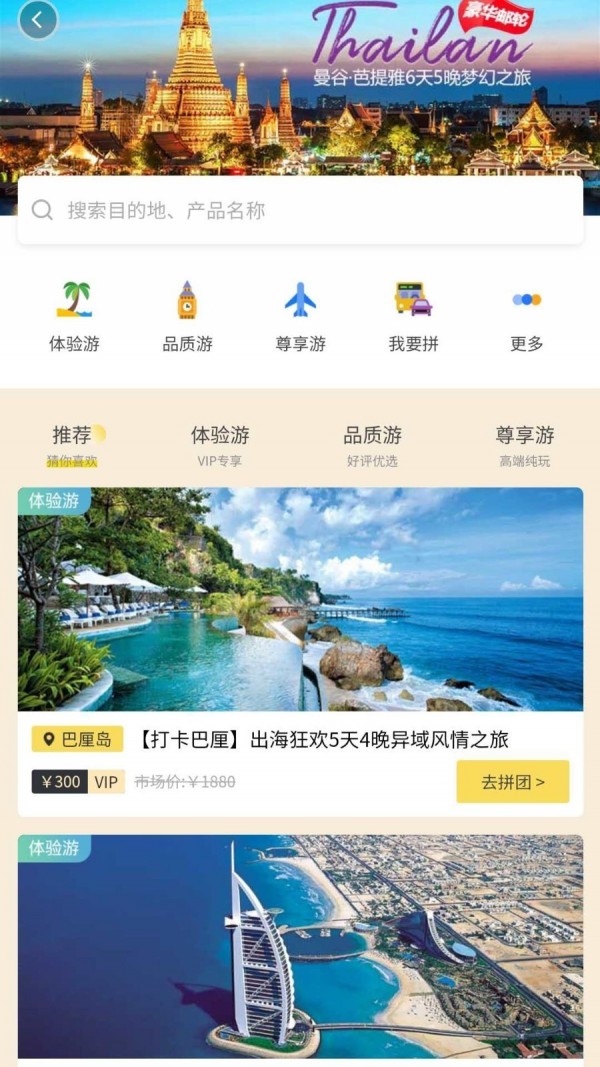Open the 我要拼 group-buy shortcut
This screenshot has height=1067, width=600.
click(413, 316)
